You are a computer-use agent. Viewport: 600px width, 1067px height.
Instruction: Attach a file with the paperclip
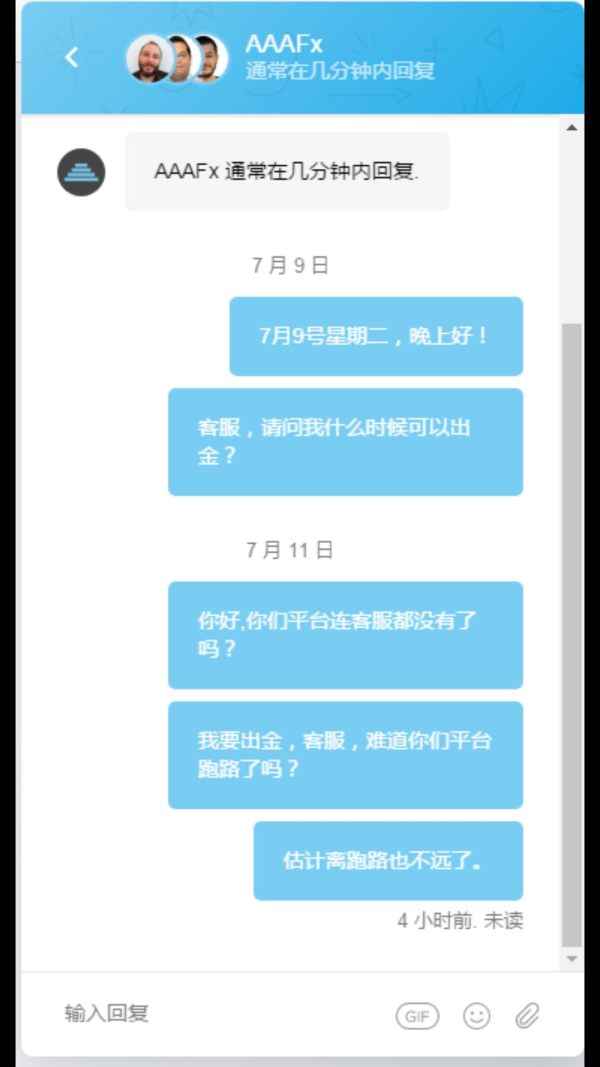[528, 1016]
